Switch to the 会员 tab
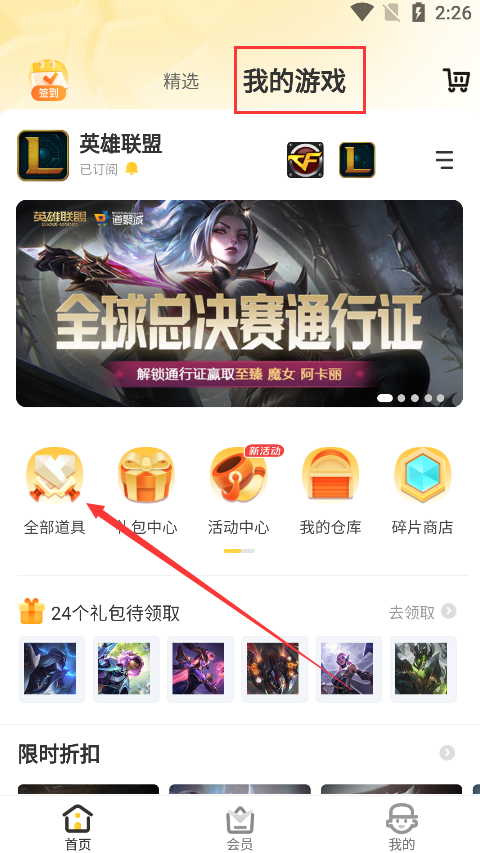The image size is (480, 853). click(240, 827)
